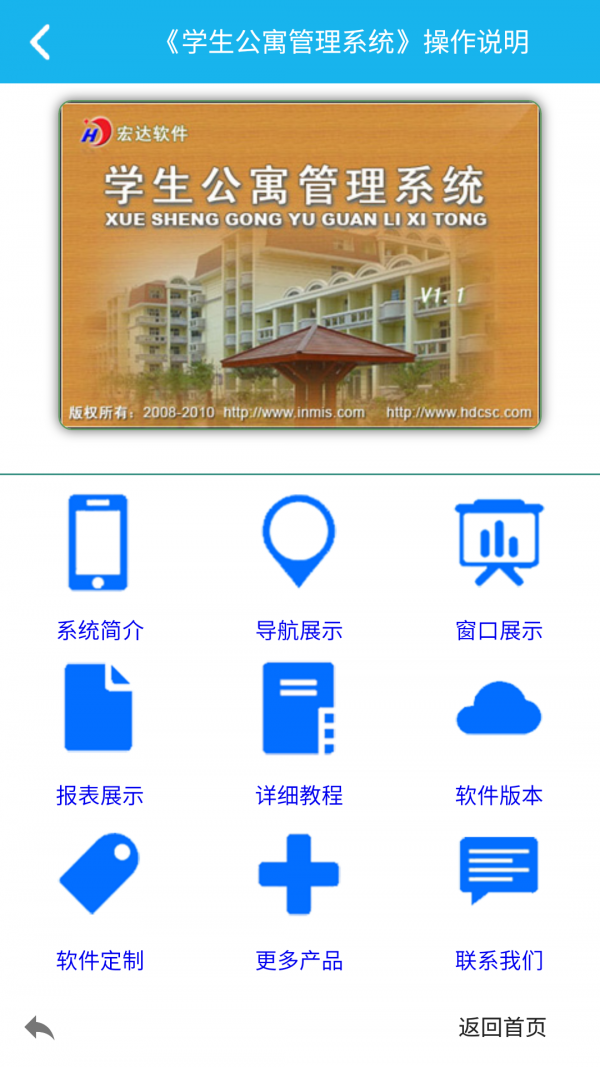View 报表展示 report showcase
The image size is (600, 1067).
99,734
